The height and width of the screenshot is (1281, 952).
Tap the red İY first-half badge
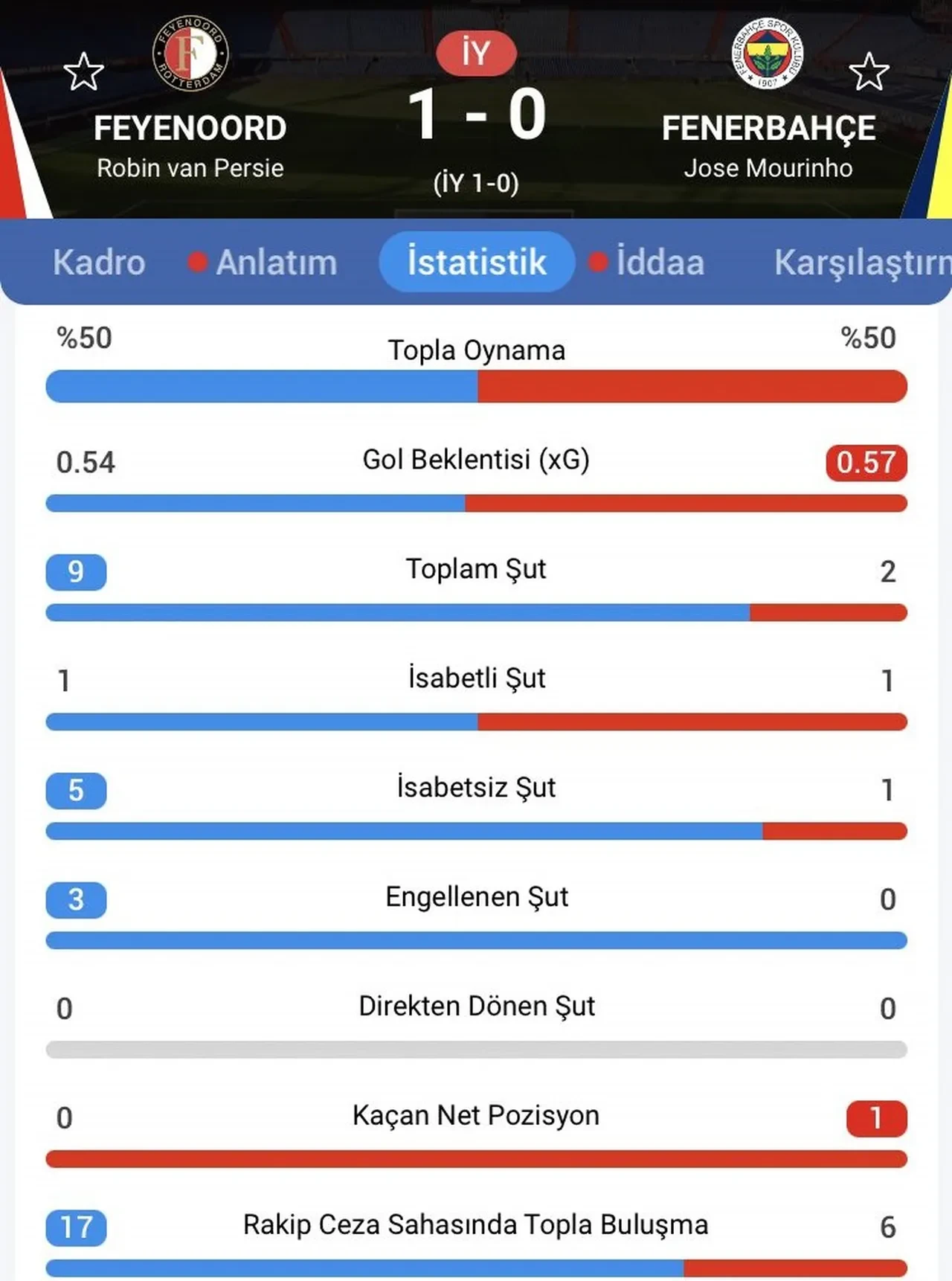[477, 52]
